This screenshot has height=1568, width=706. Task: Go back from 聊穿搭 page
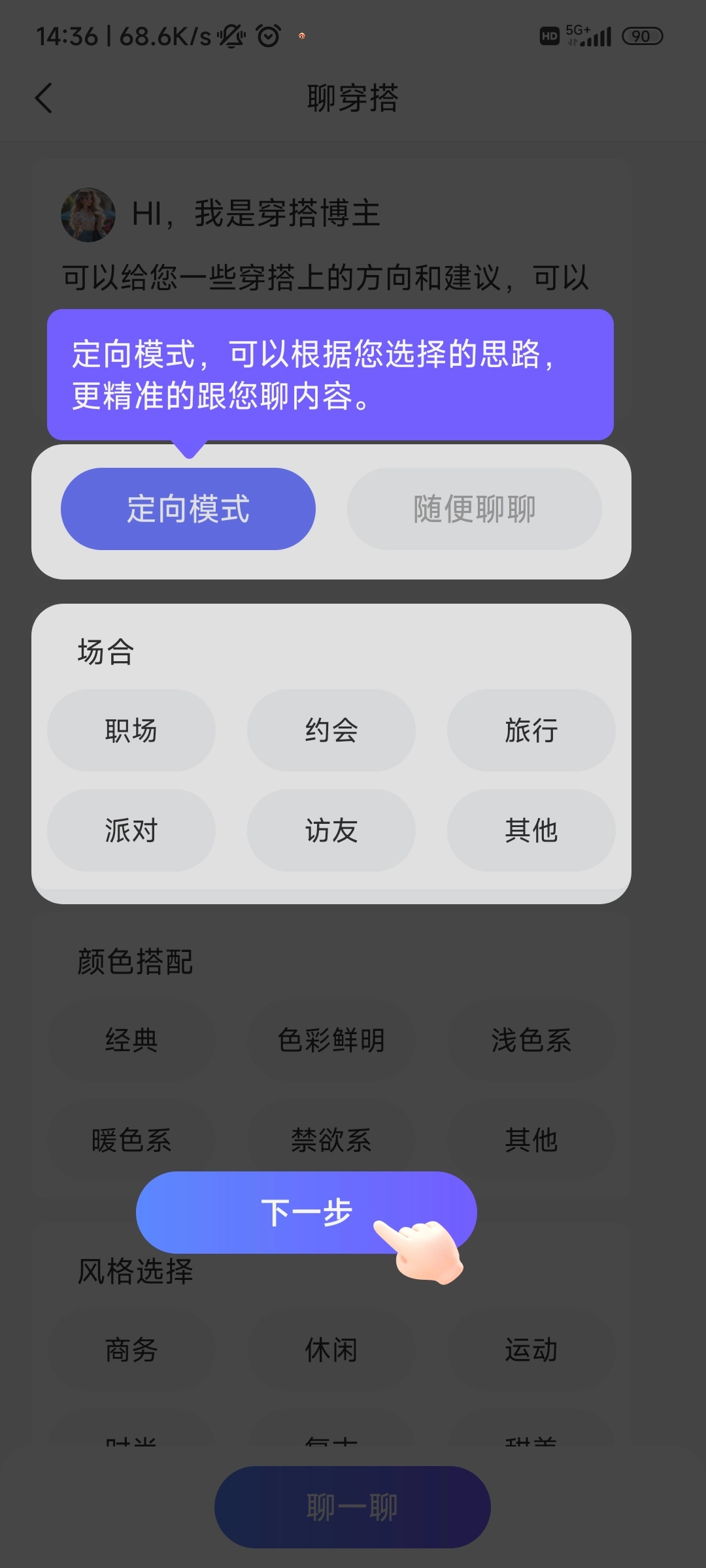[x=44, y=99]
